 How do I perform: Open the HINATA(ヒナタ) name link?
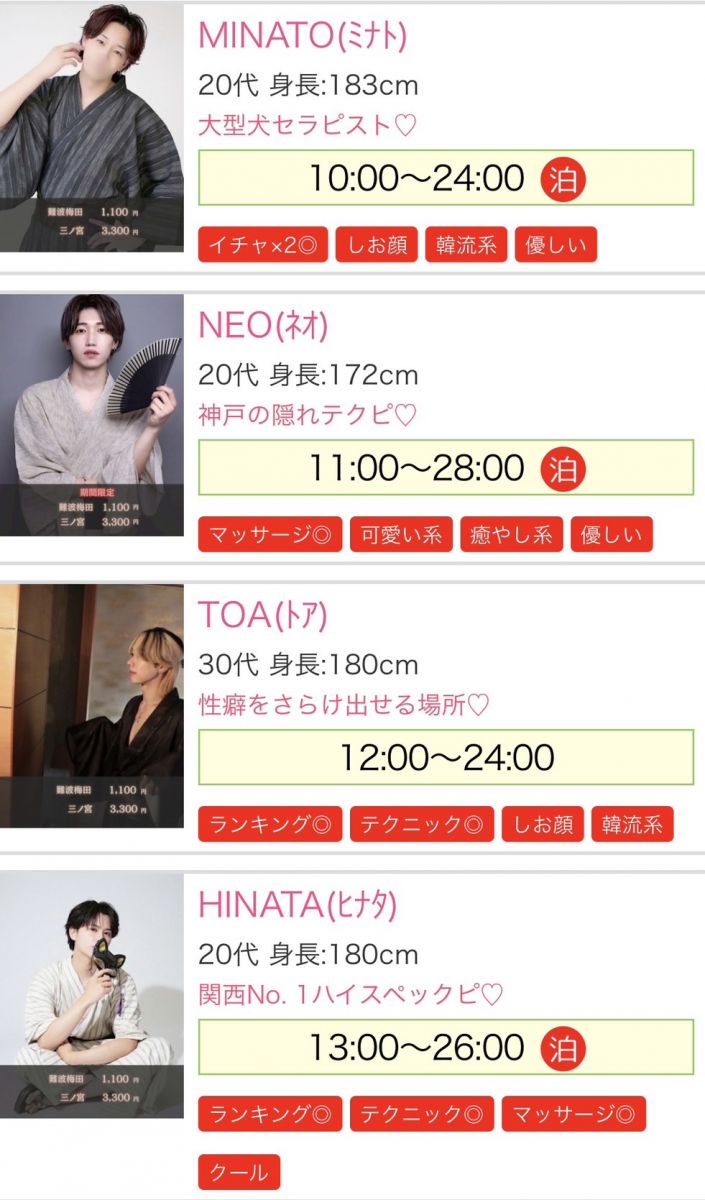298,904
